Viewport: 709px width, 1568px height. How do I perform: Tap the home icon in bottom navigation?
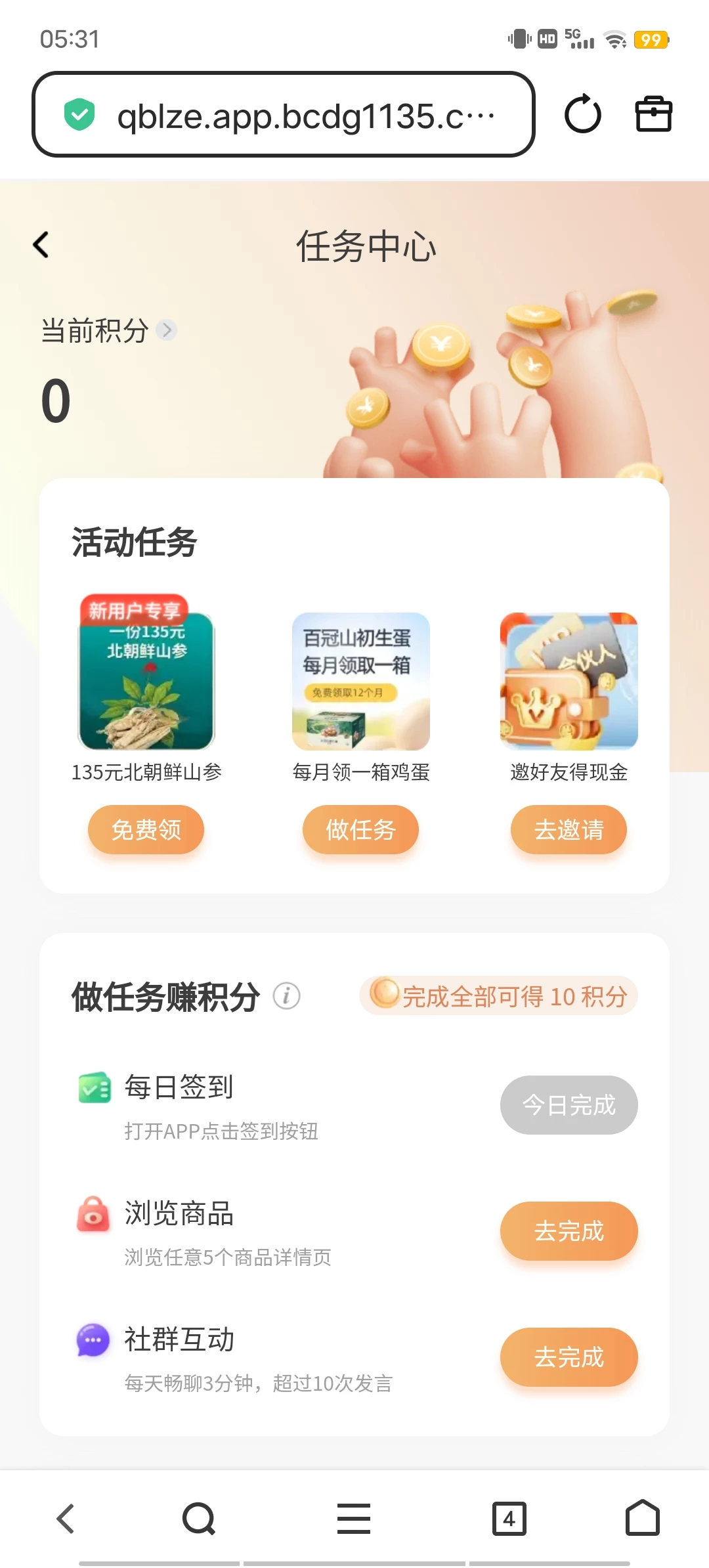tap(642, 1518)
